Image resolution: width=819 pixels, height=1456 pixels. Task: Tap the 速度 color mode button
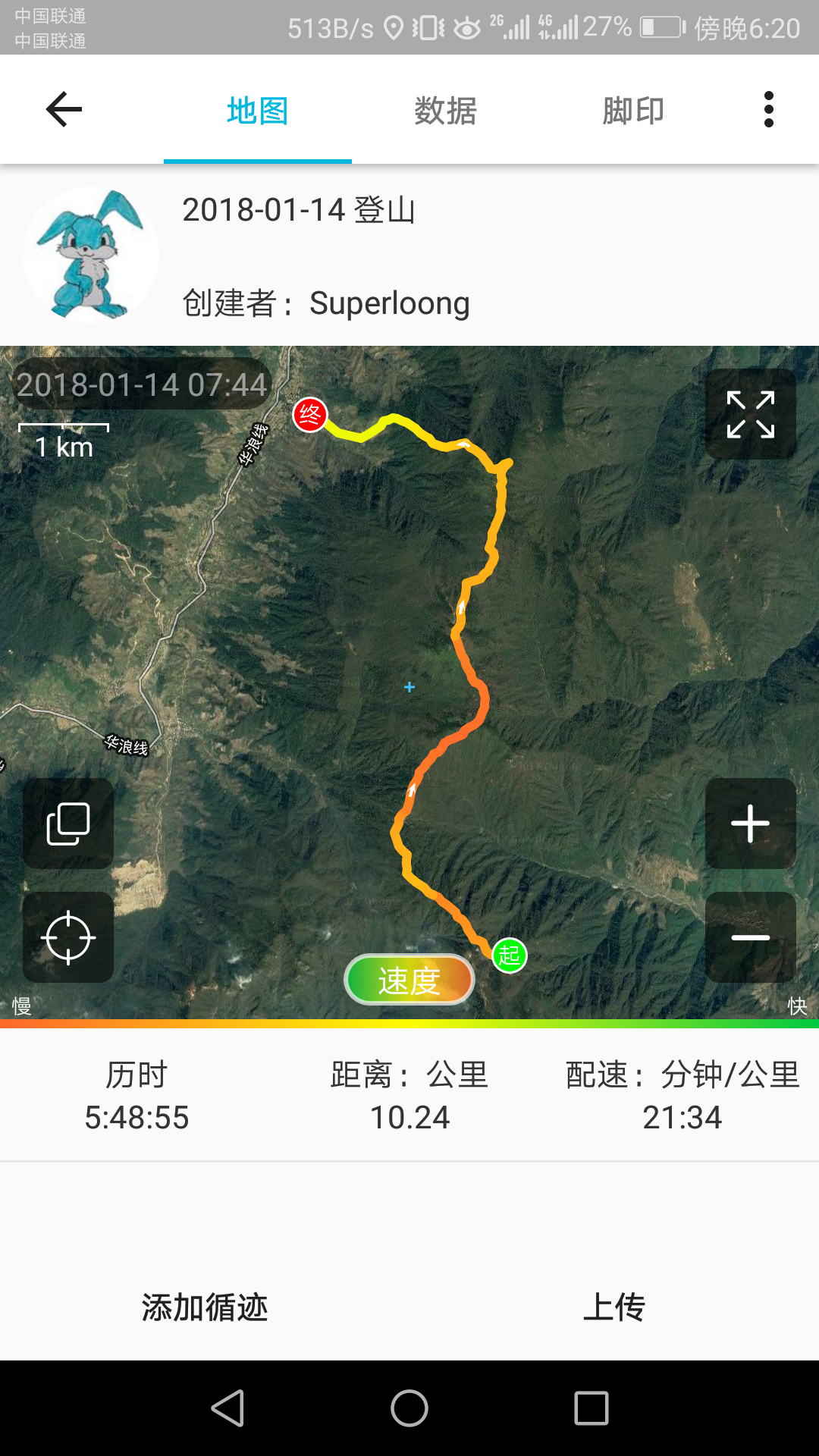409,980
